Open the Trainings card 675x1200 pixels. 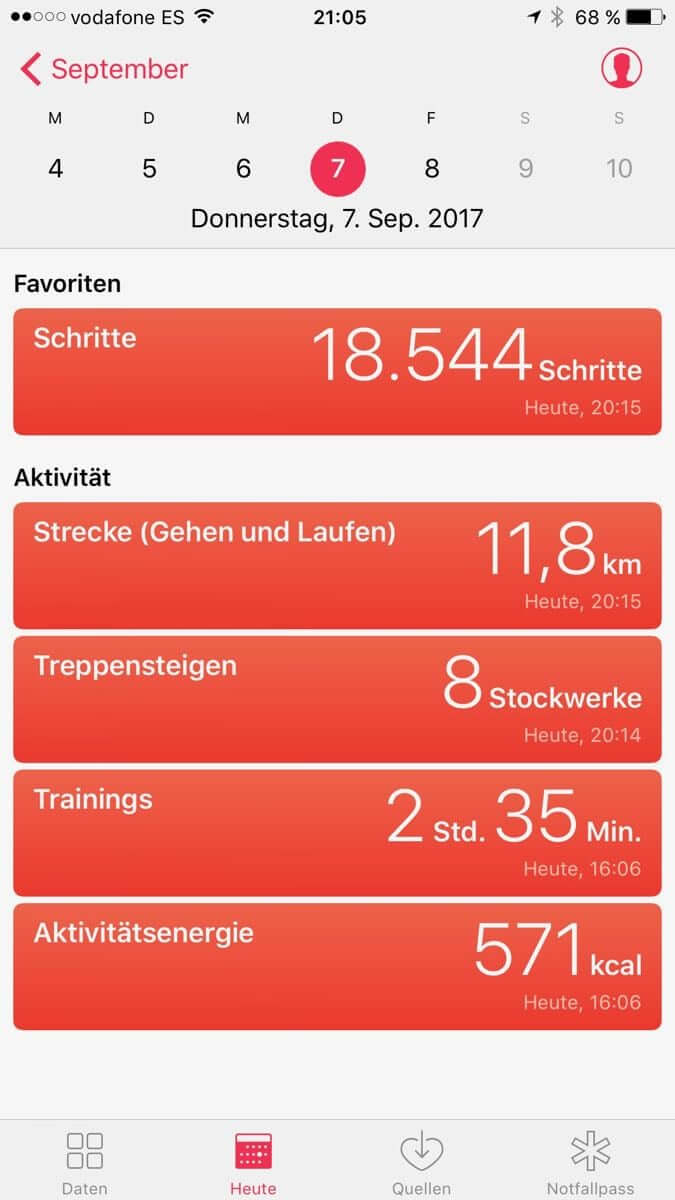click(337, 832)
